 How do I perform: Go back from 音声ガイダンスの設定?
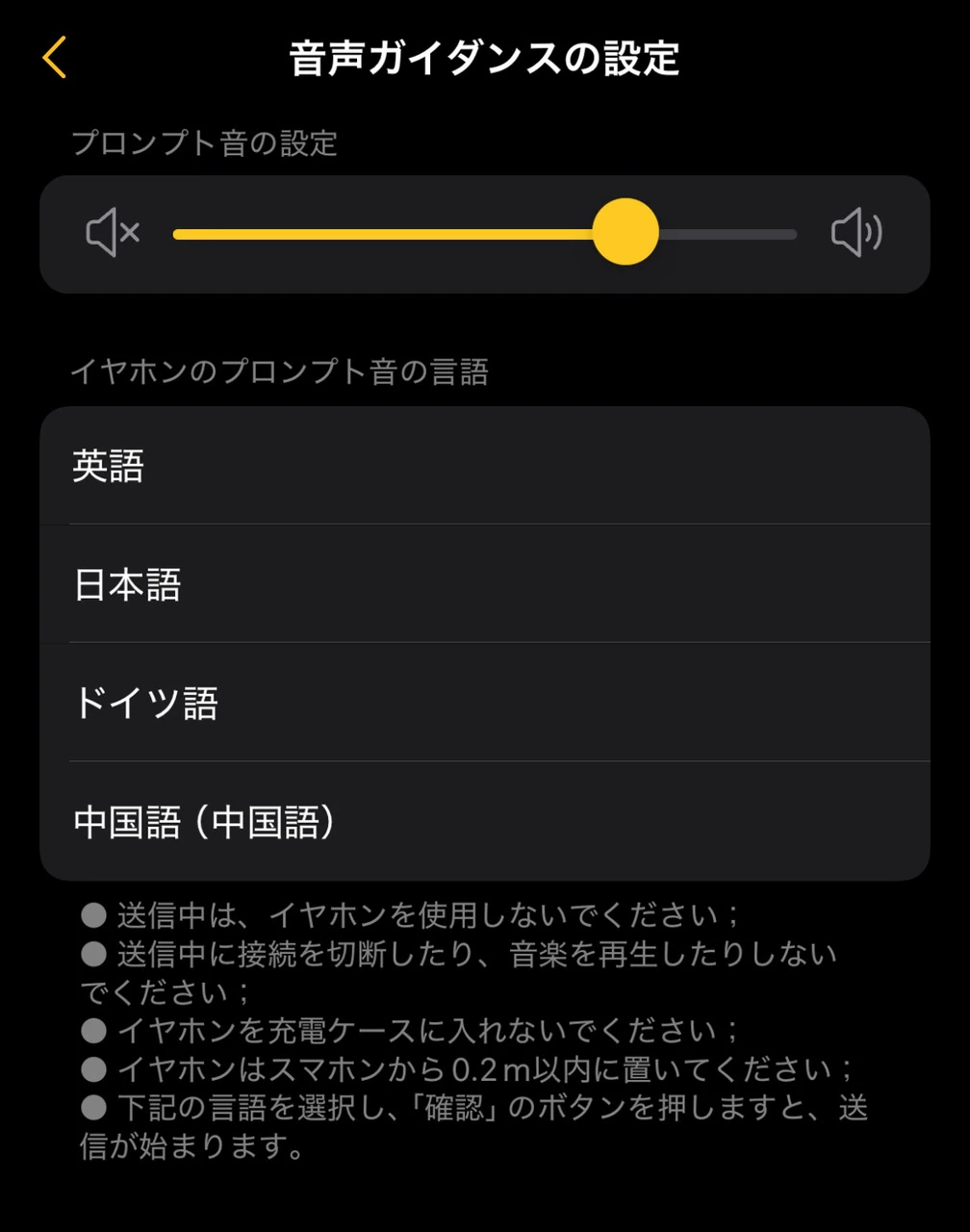55,58
